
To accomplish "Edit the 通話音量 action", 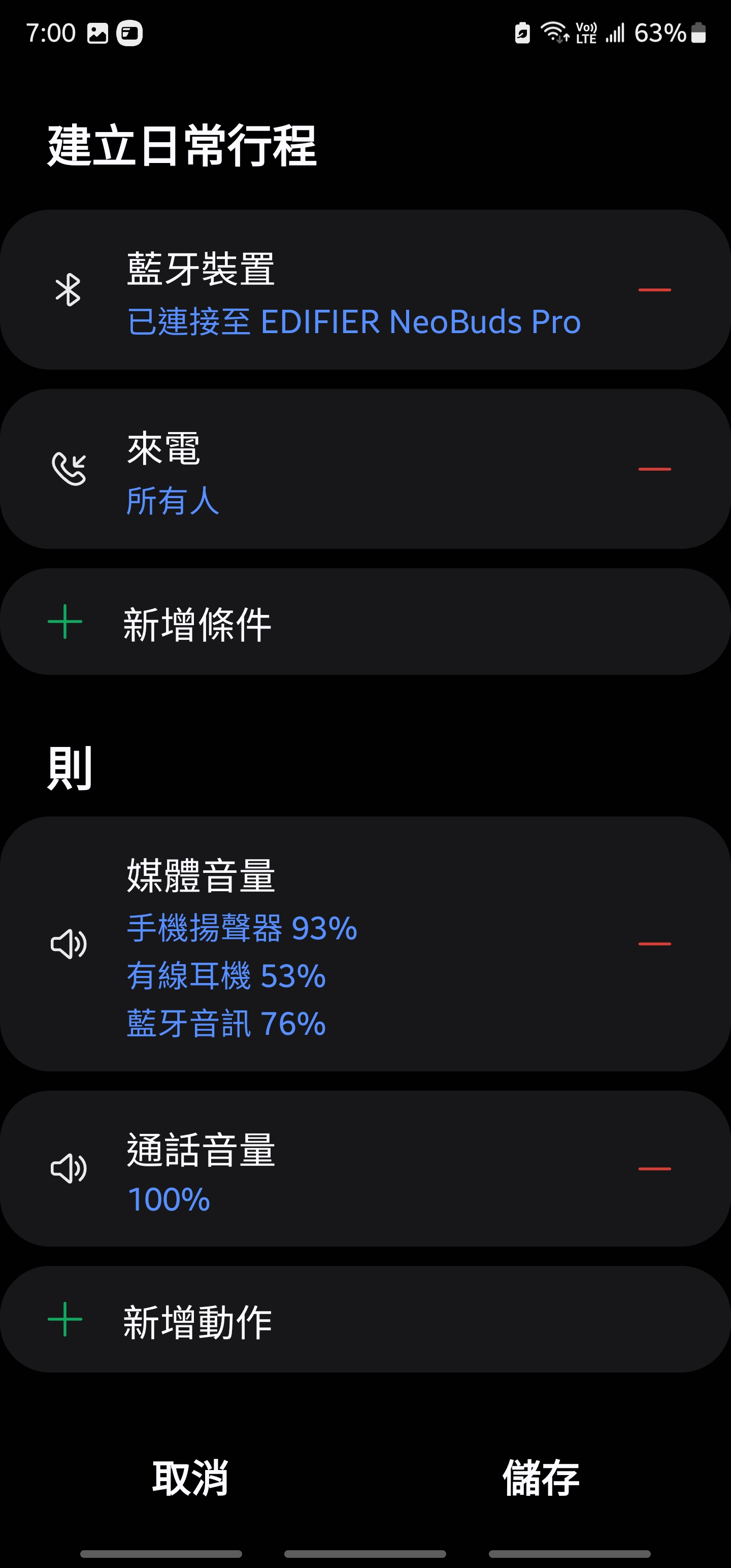I will click(x=365, y=1169).
